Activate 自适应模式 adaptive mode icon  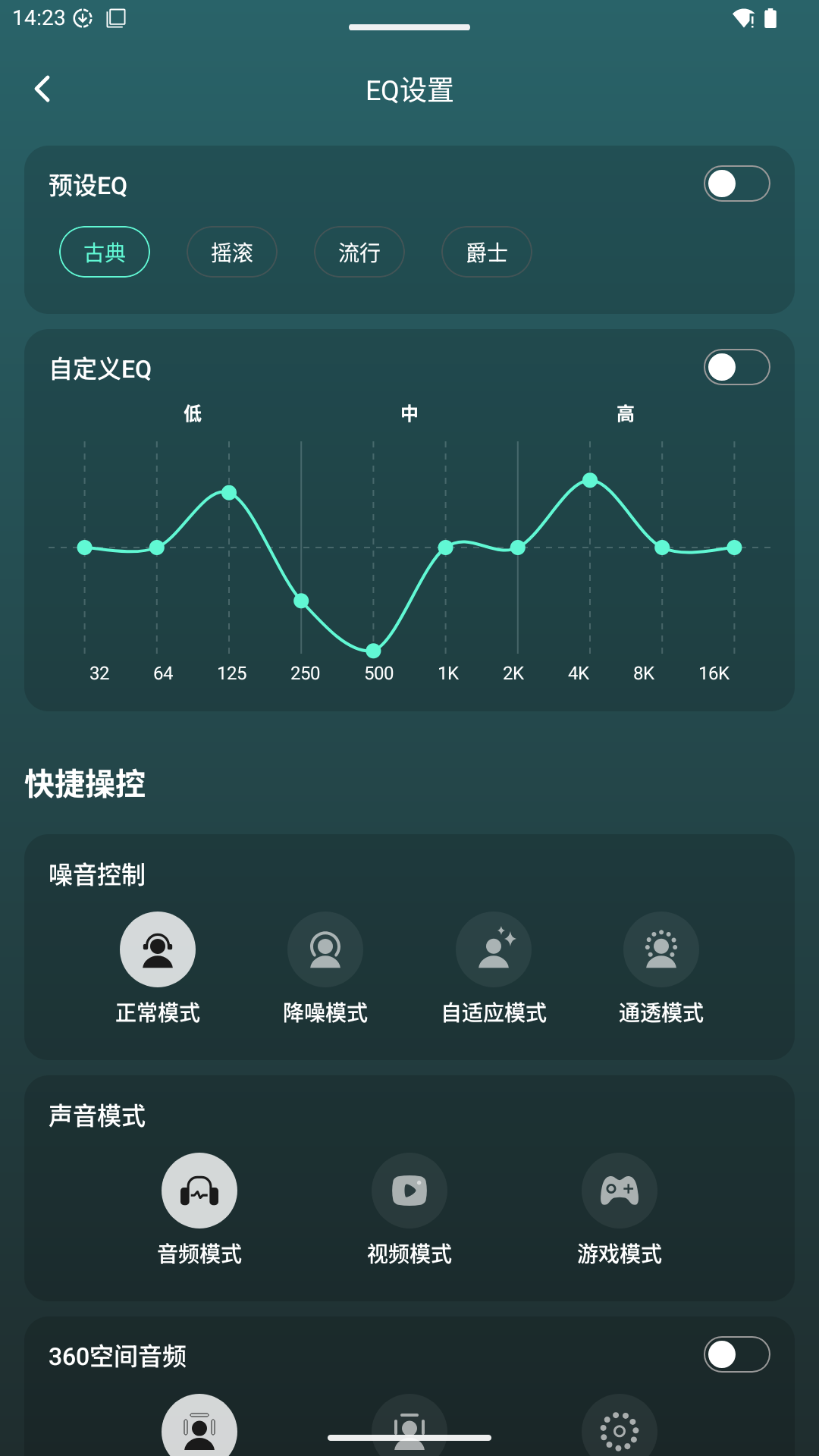click(494, 949)
